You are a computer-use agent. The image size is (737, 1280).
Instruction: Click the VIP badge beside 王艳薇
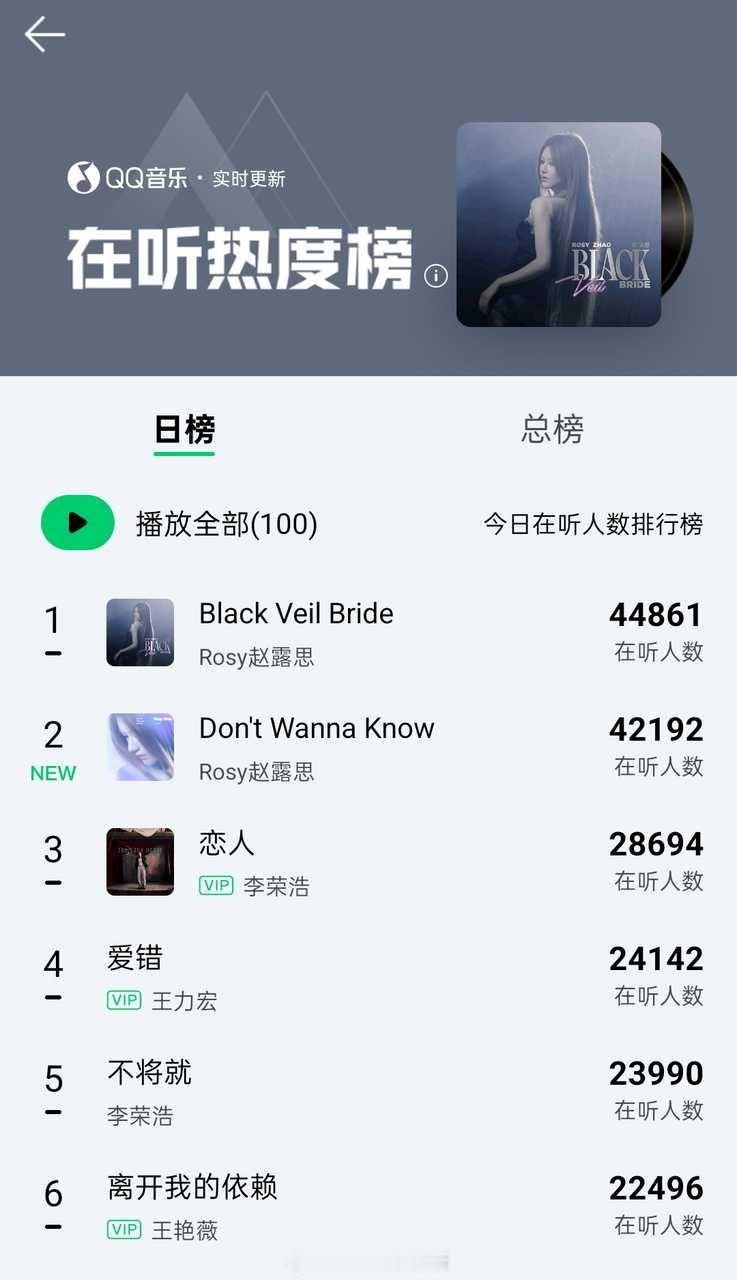(x=124, y=1229)
